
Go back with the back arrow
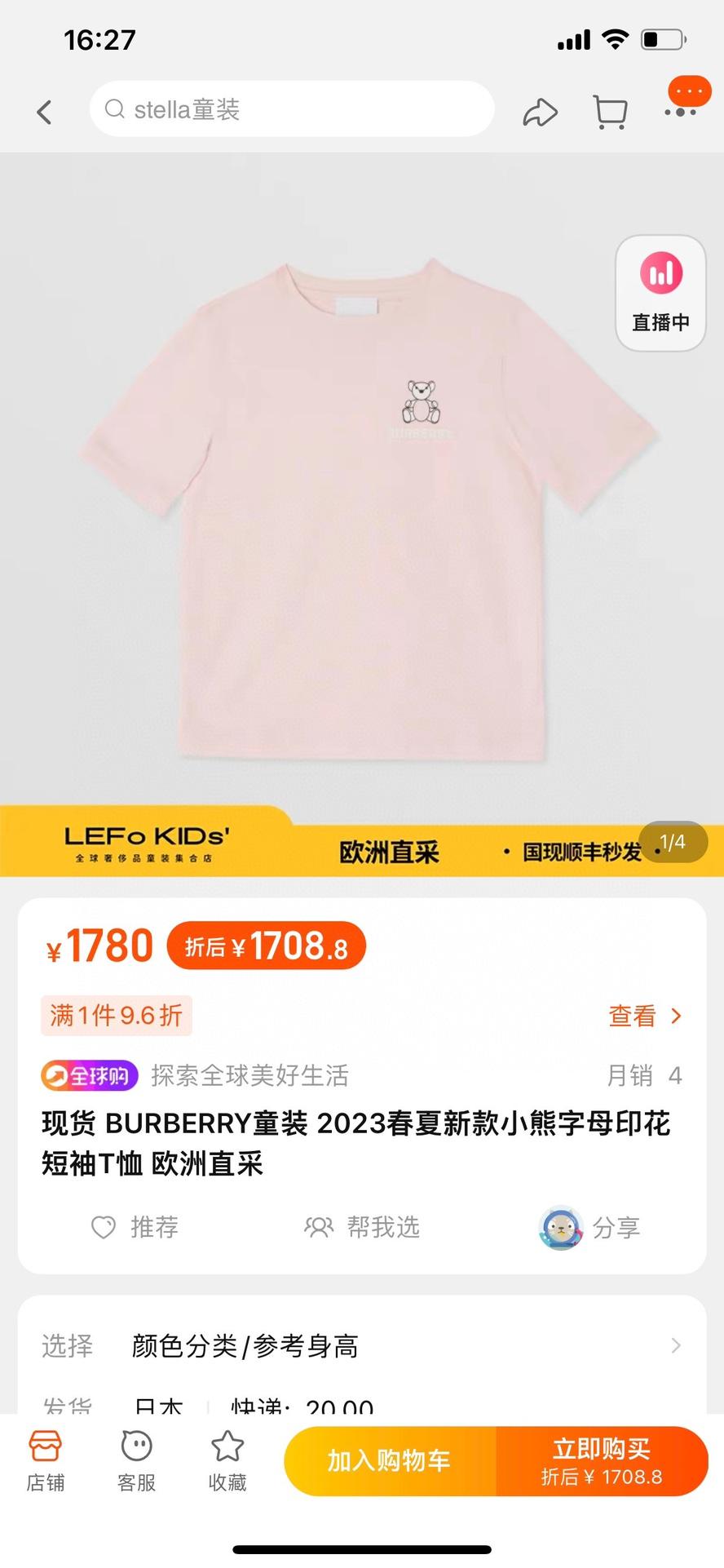click(45, 112)
